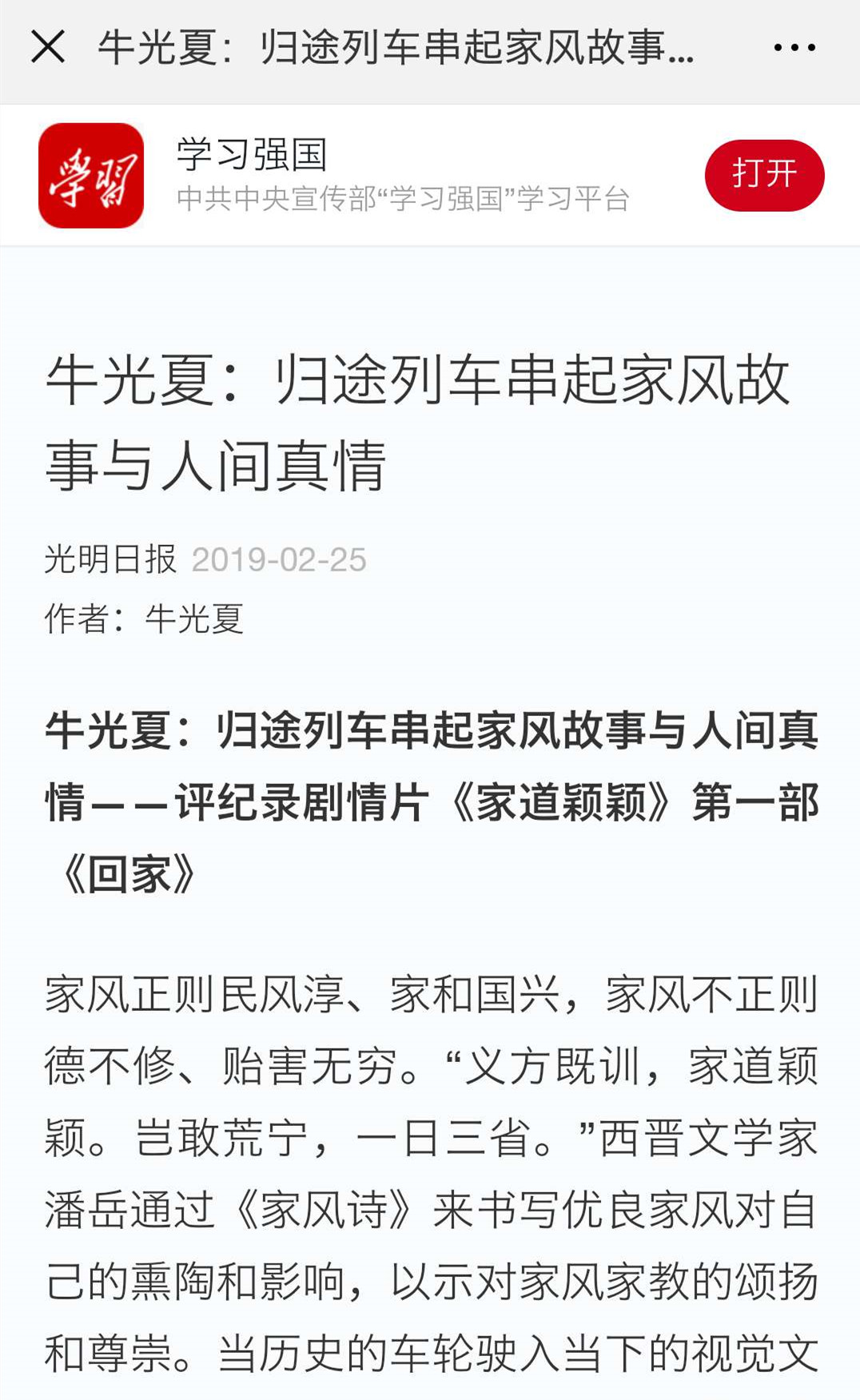Close this article page
This screenshot has width=860, height=1400.
click(48, 47)
